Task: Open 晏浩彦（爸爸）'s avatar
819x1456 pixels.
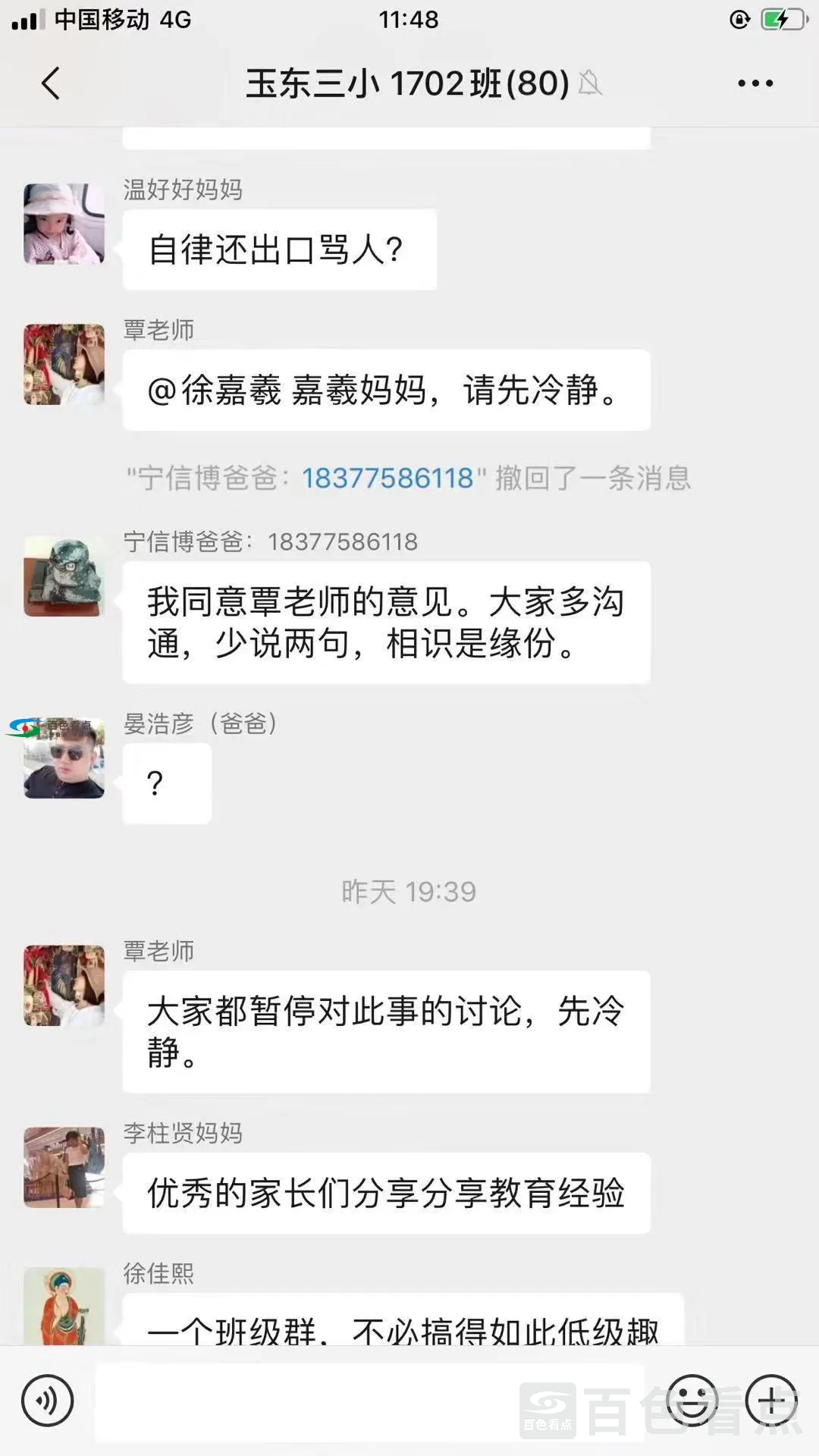Action: (x=64, y=759)
